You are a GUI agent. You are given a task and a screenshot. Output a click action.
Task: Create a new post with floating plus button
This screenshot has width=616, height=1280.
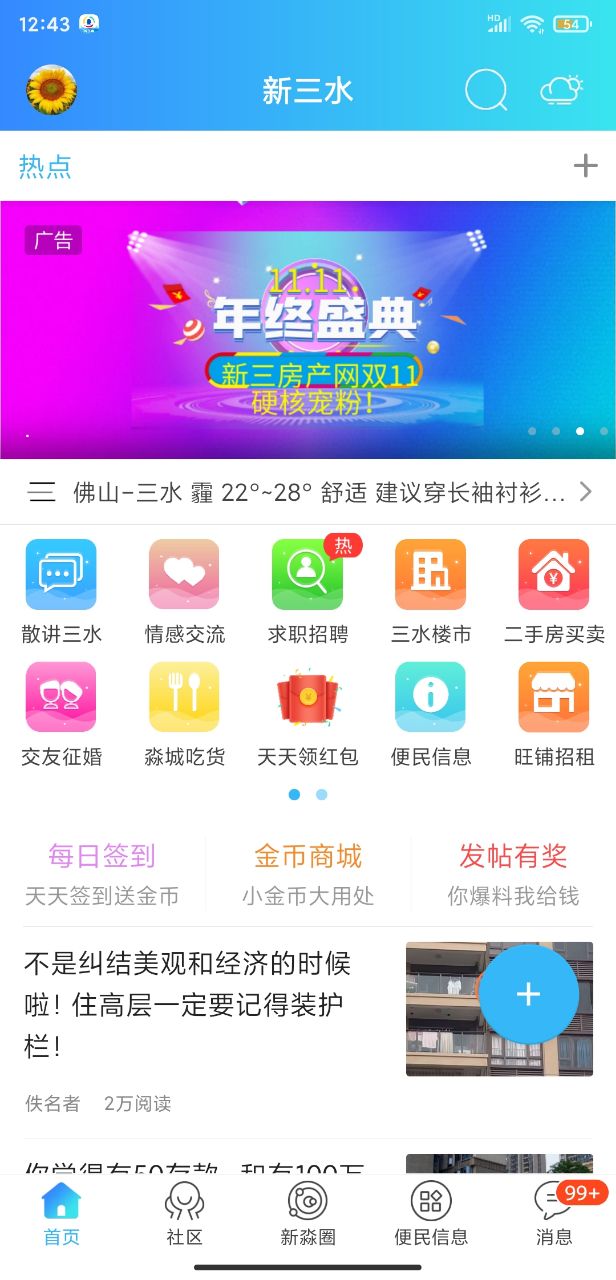(528, 994)
